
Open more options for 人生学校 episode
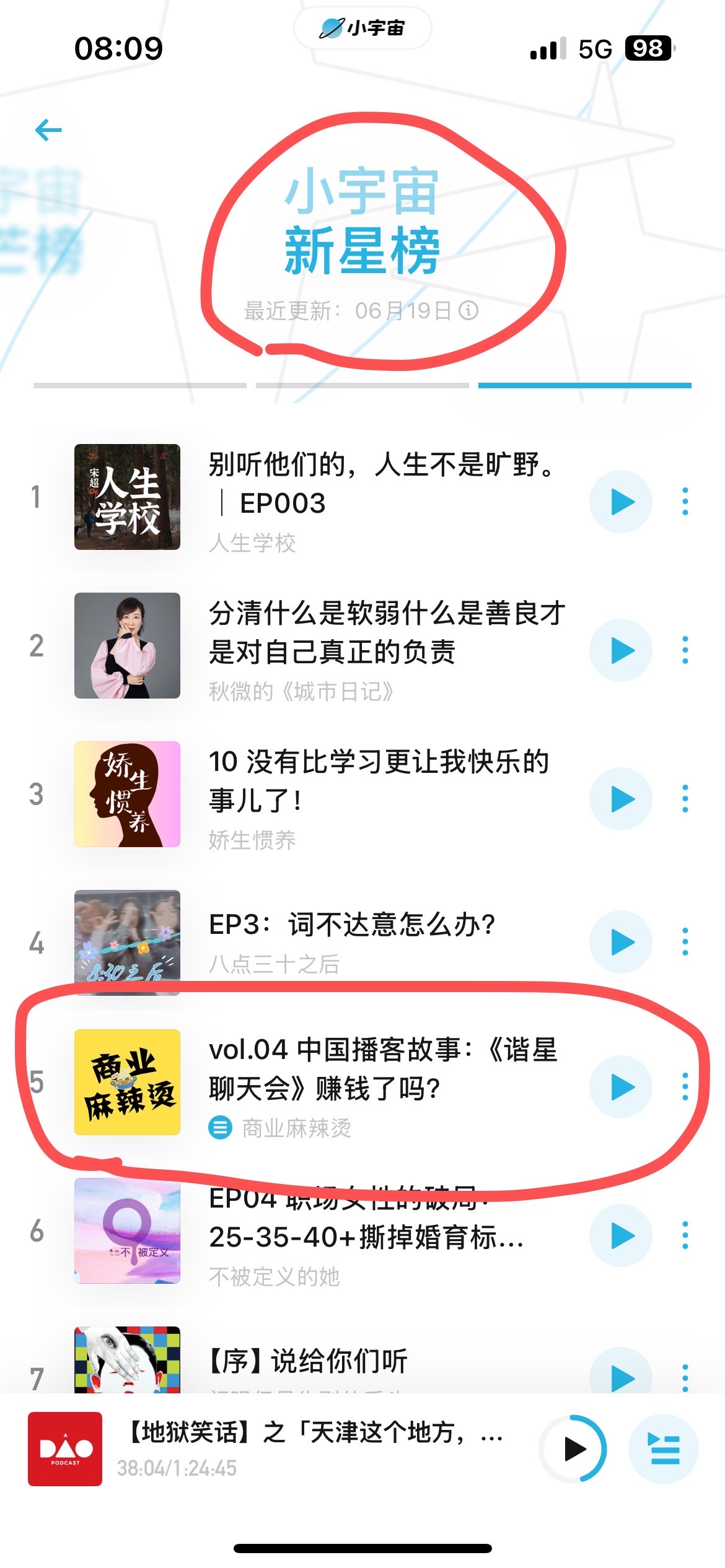(x=685, y=502)
